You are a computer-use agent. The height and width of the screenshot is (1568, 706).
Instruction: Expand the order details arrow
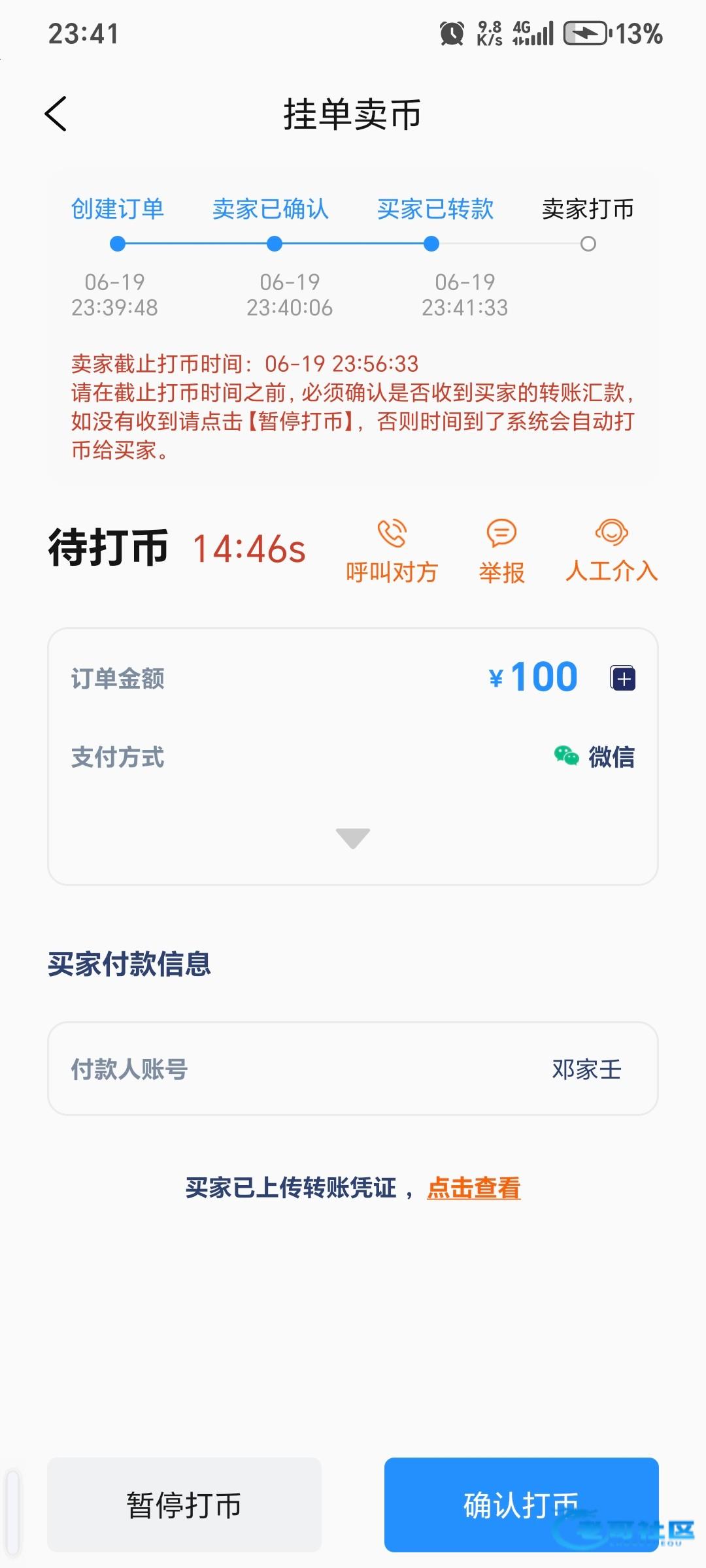point(353,838)
